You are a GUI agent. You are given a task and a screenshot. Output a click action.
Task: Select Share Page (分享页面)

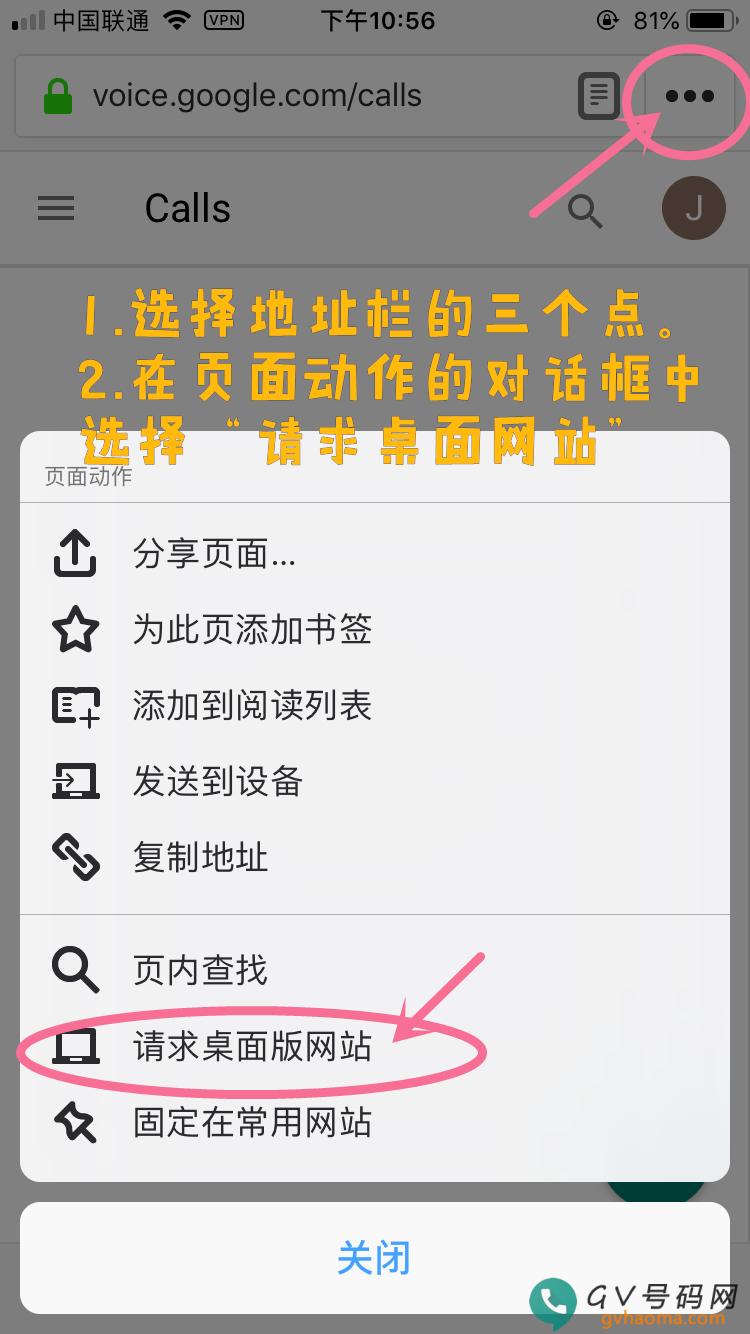(x=214, y=553)
